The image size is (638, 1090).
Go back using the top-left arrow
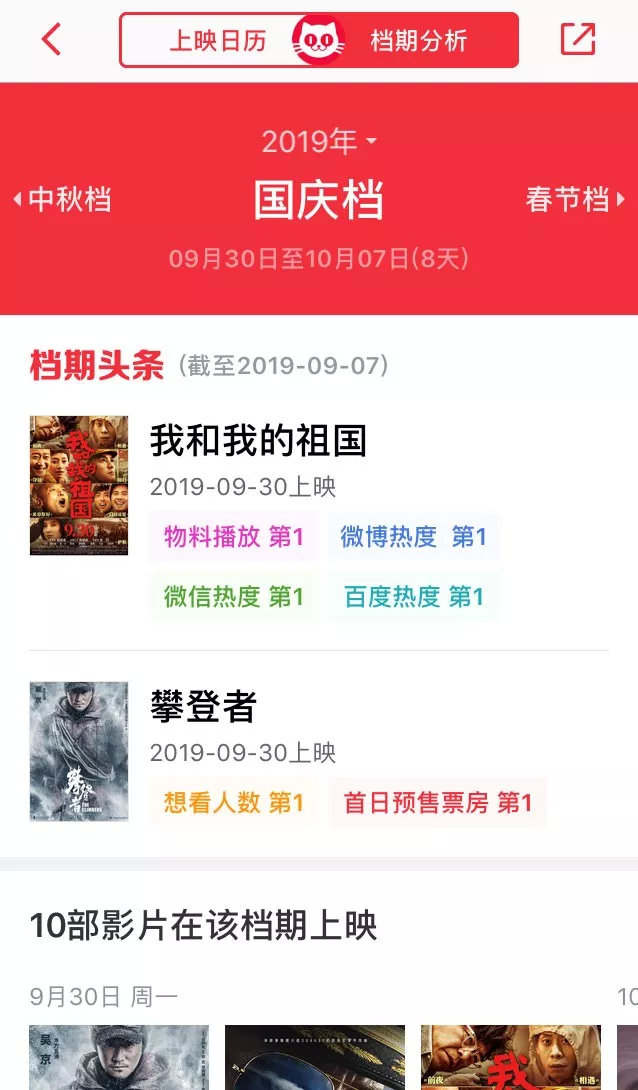click(x=52, y=40)
